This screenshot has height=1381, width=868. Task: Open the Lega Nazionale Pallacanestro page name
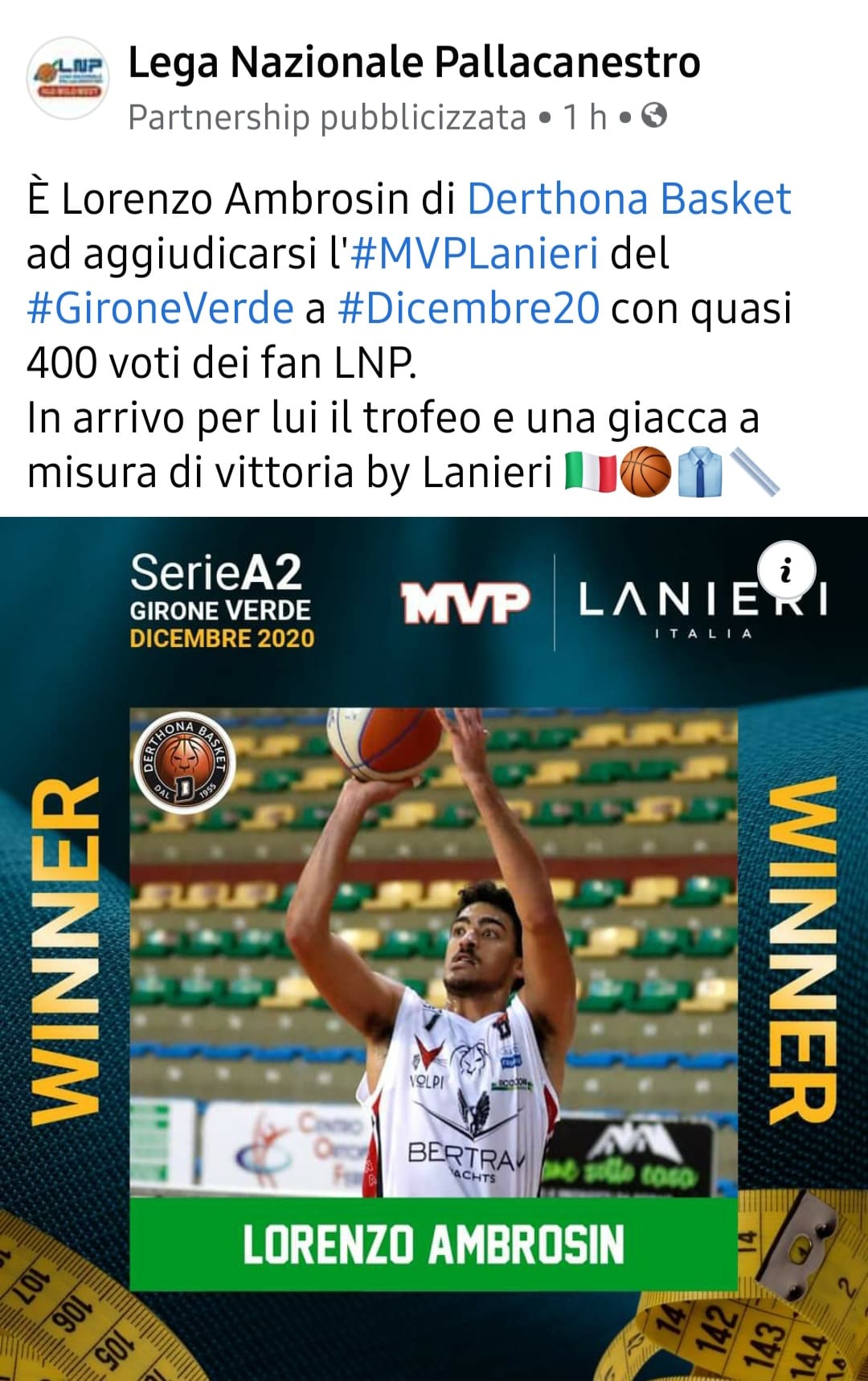pyautogui.click(x=414, y=63)
